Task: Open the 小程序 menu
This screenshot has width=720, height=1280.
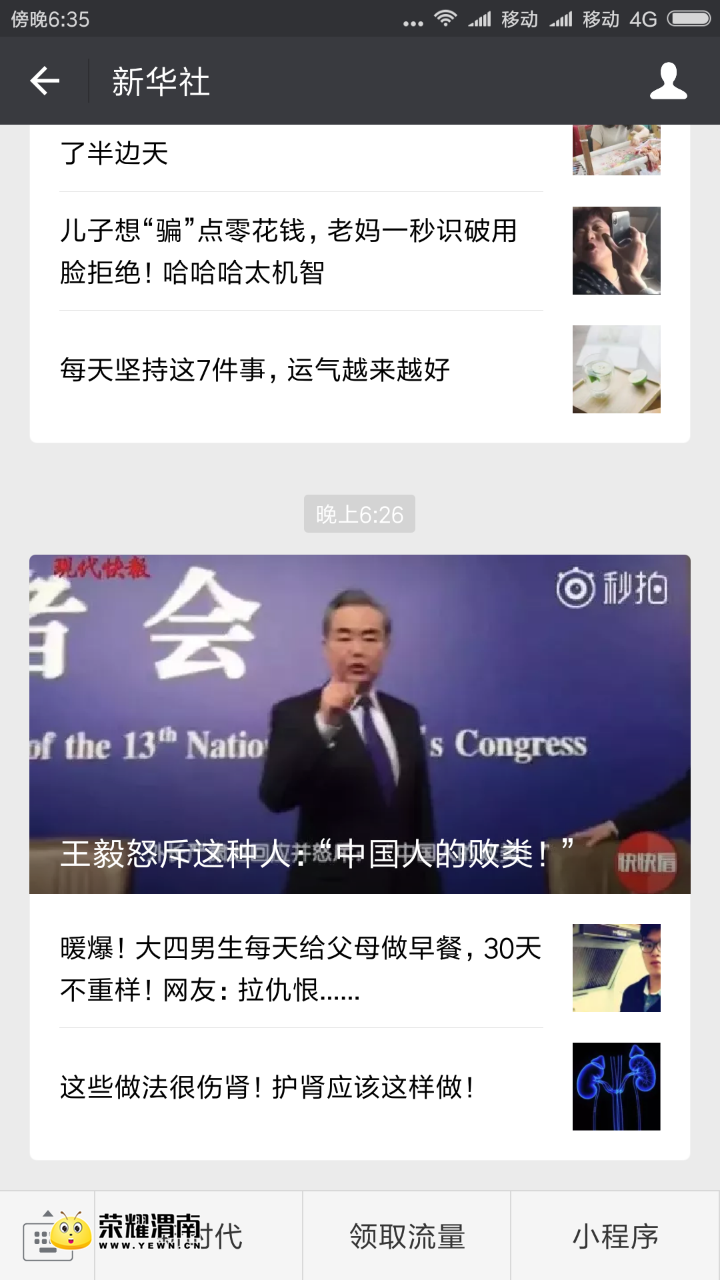Action: [615, 1236]
